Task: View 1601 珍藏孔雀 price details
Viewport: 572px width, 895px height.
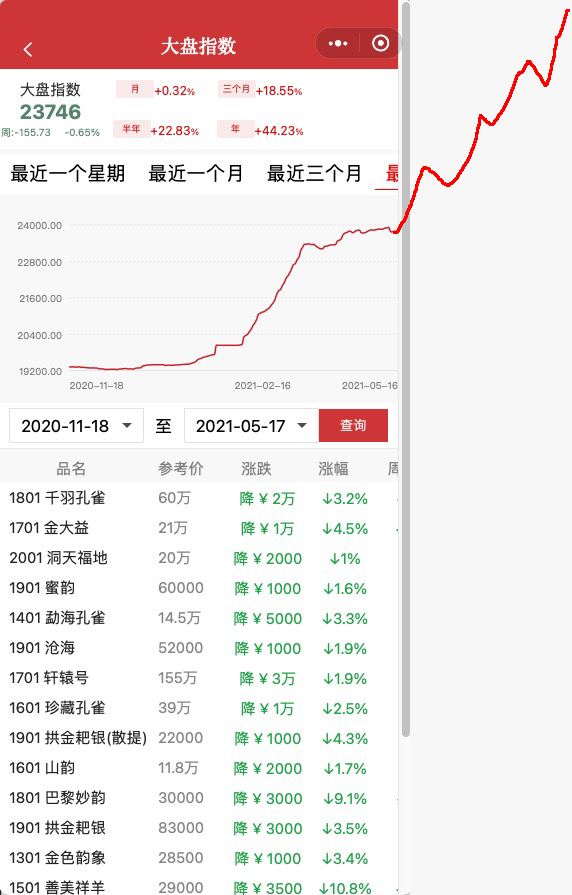Action: coord(199,708)
